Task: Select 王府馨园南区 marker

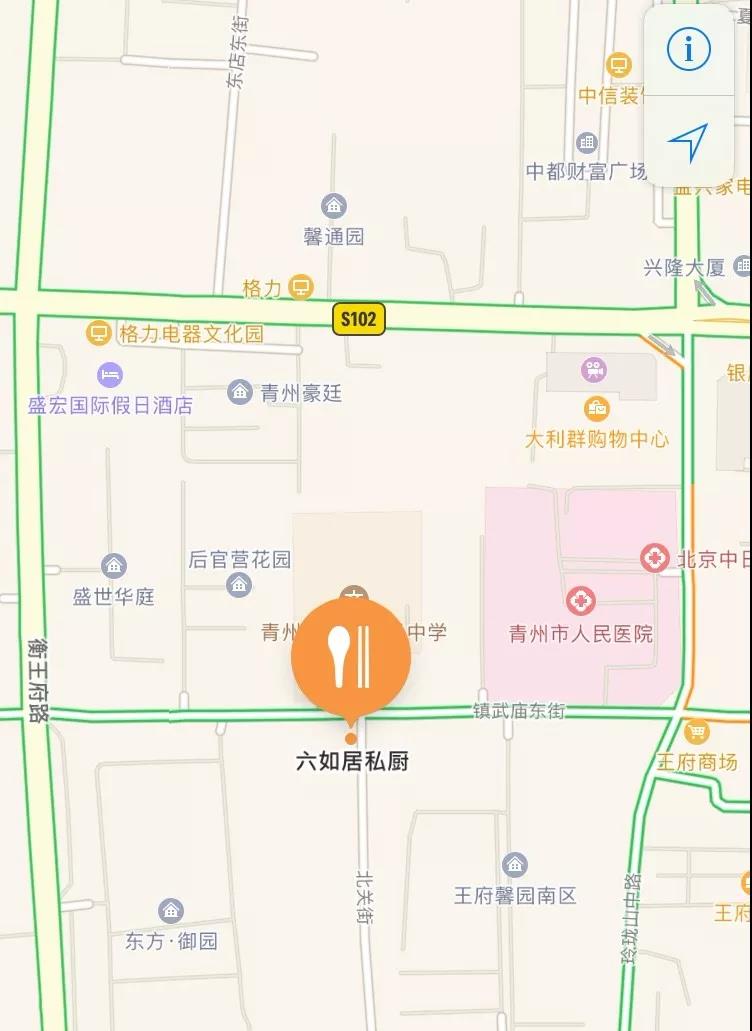Action: (515, 865)
